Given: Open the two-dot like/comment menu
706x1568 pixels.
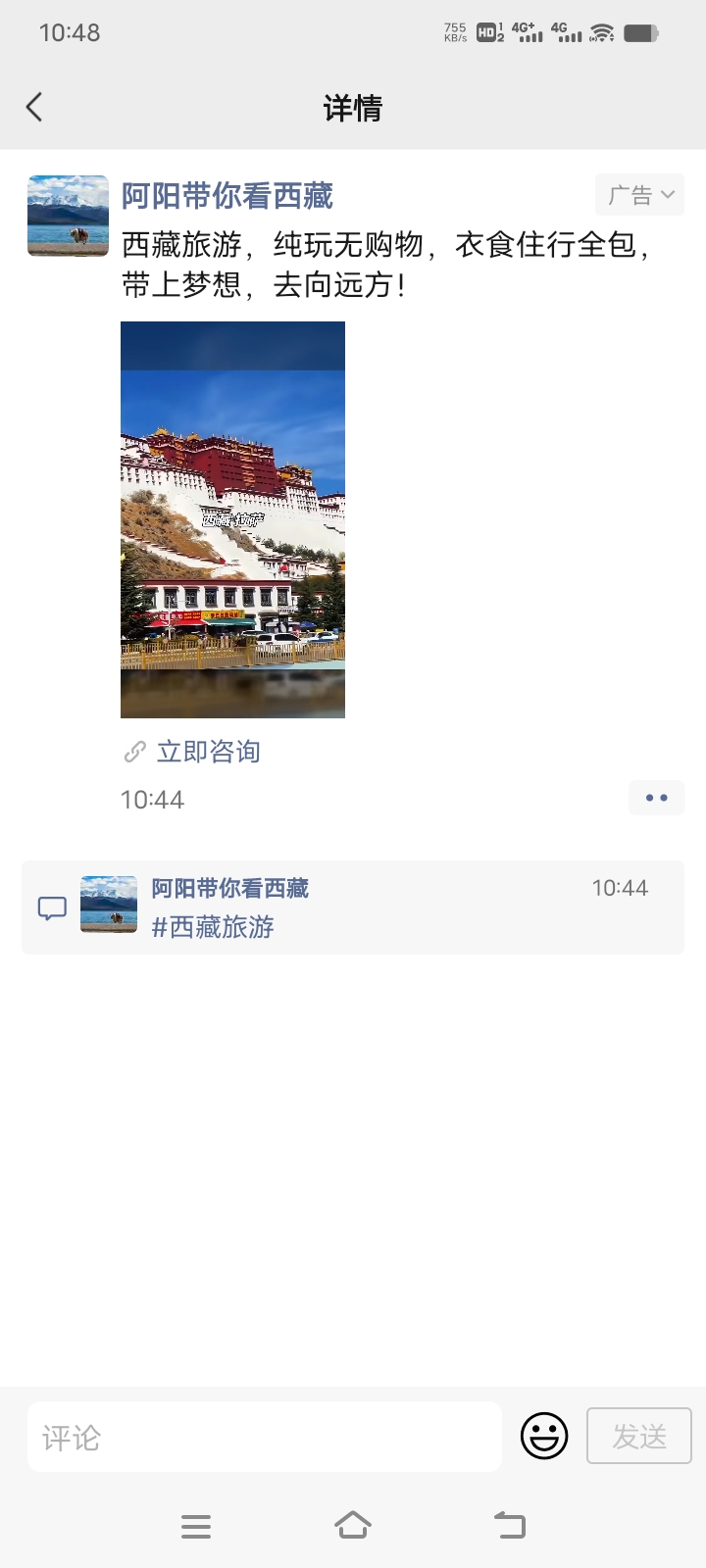Looking at the screenshot, I should pyautogui.click(x=657, y=798).
